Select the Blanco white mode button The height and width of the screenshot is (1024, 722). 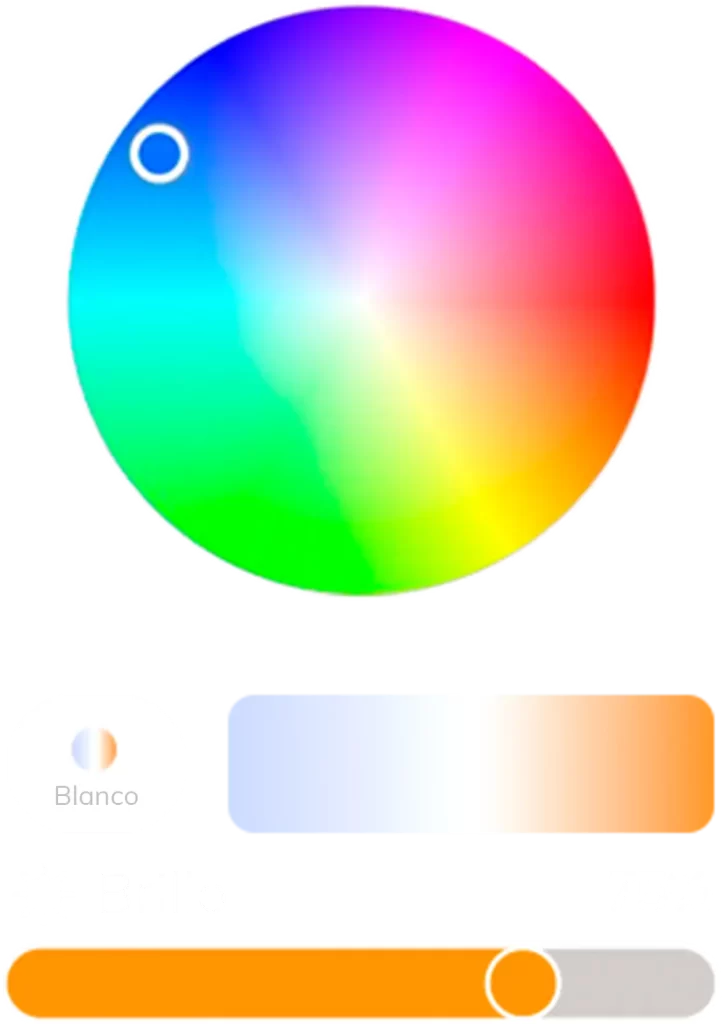(96, 763)
